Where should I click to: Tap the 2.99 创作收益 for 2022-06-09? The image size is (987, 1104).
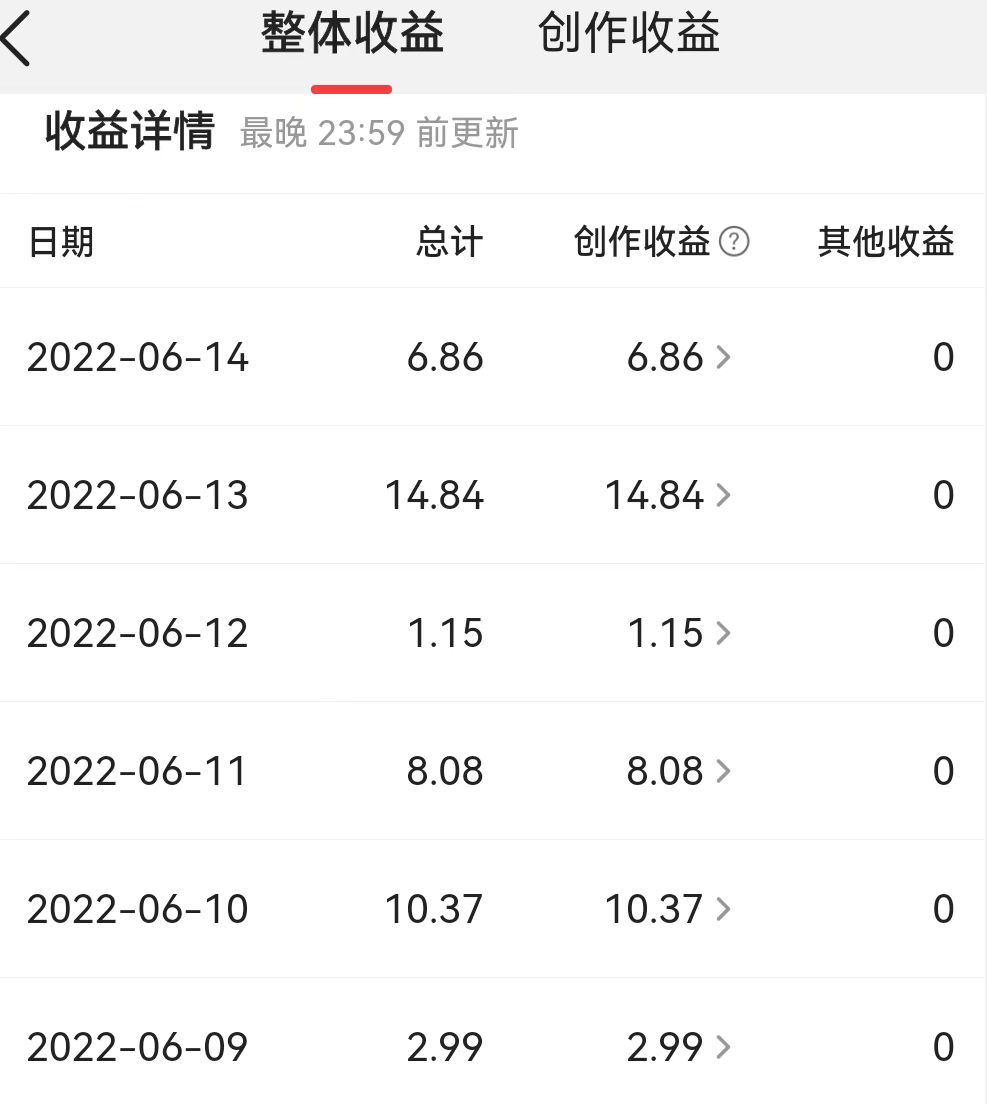point(678,1047)
